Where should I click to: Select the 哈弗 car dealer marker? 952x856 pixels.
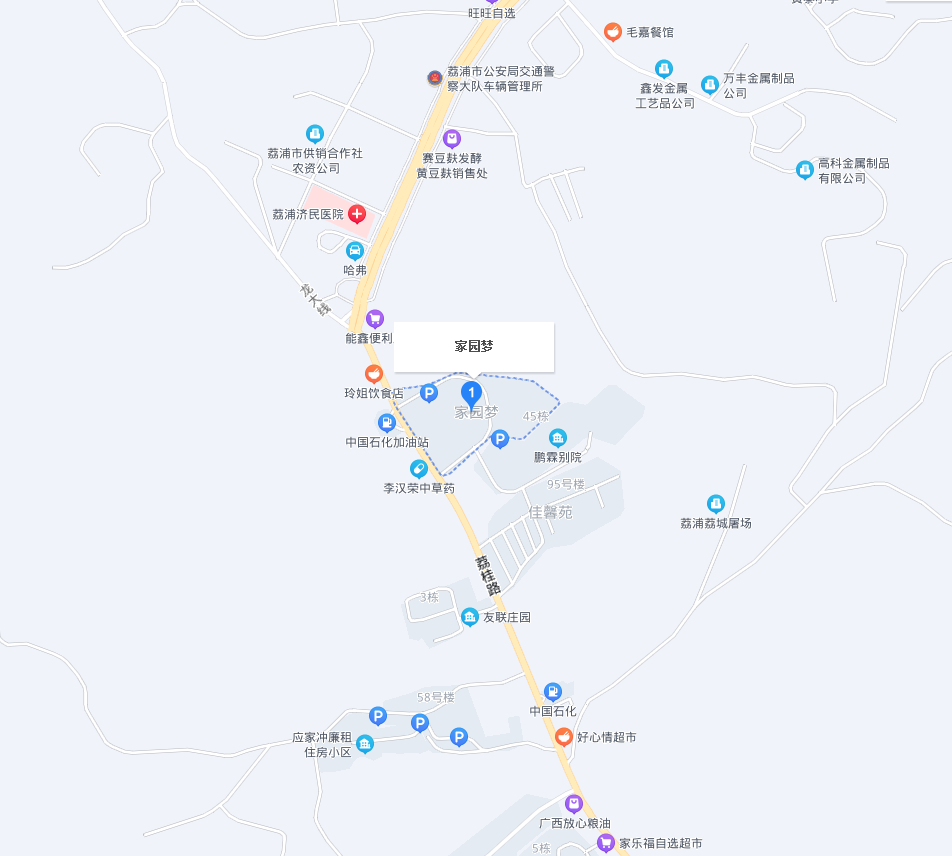(355, 251)
